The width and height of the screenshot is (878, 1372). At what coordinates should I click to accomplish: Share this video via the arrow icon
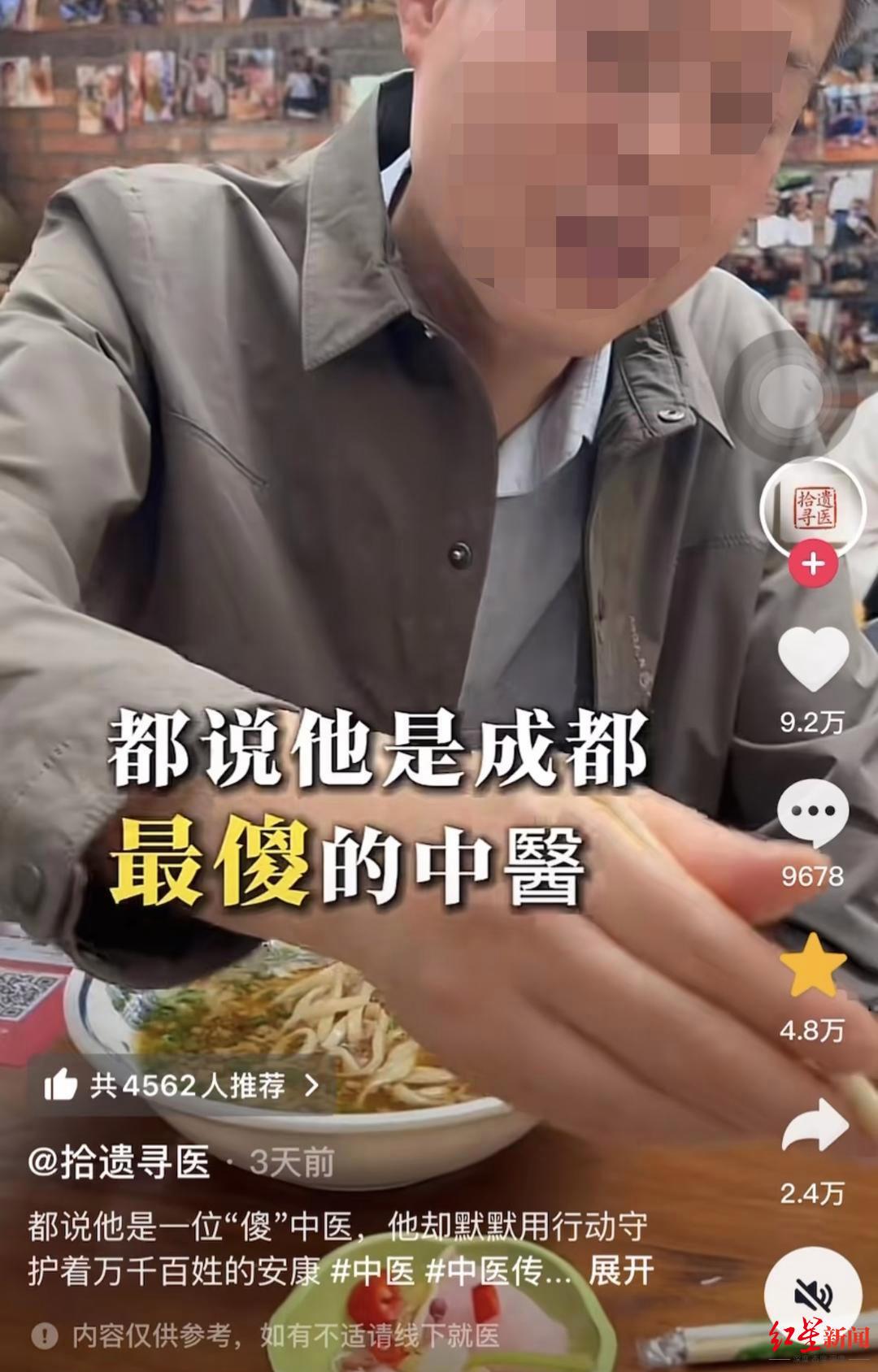814,1126
